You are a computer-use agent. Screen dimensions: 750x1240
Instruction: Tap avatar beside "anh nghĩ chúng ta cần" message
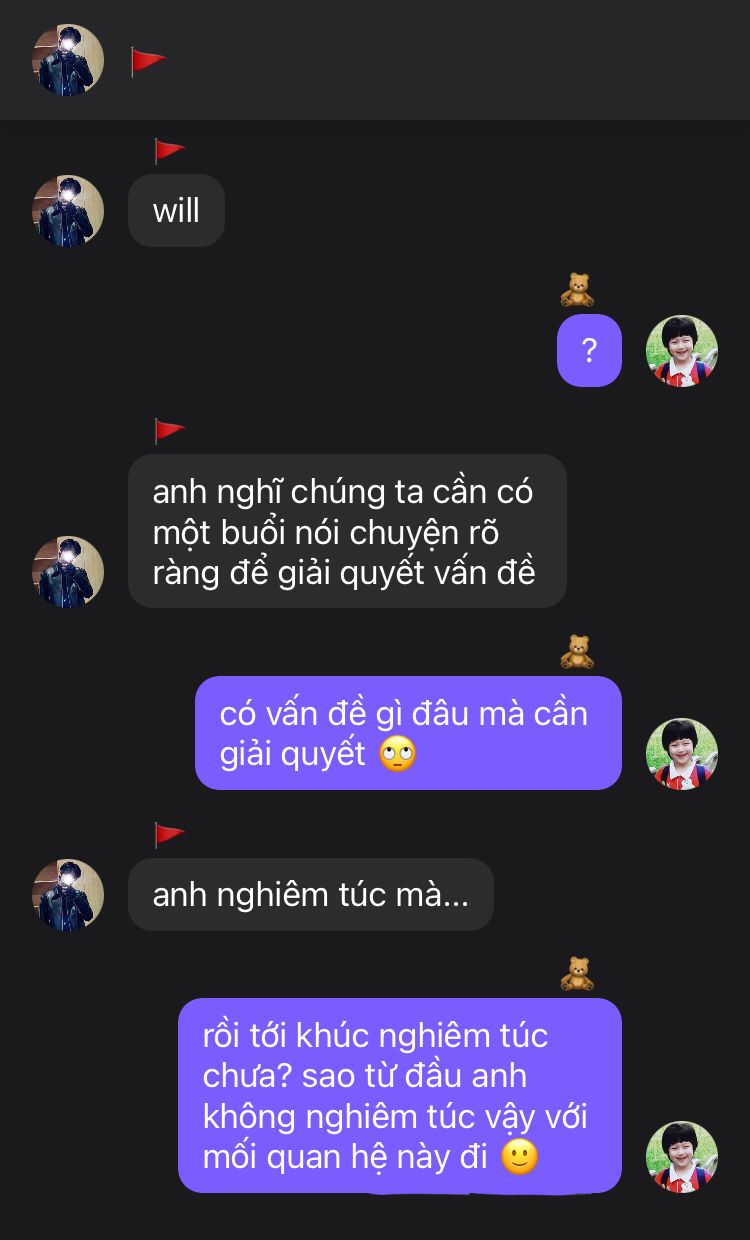point(68,571)
